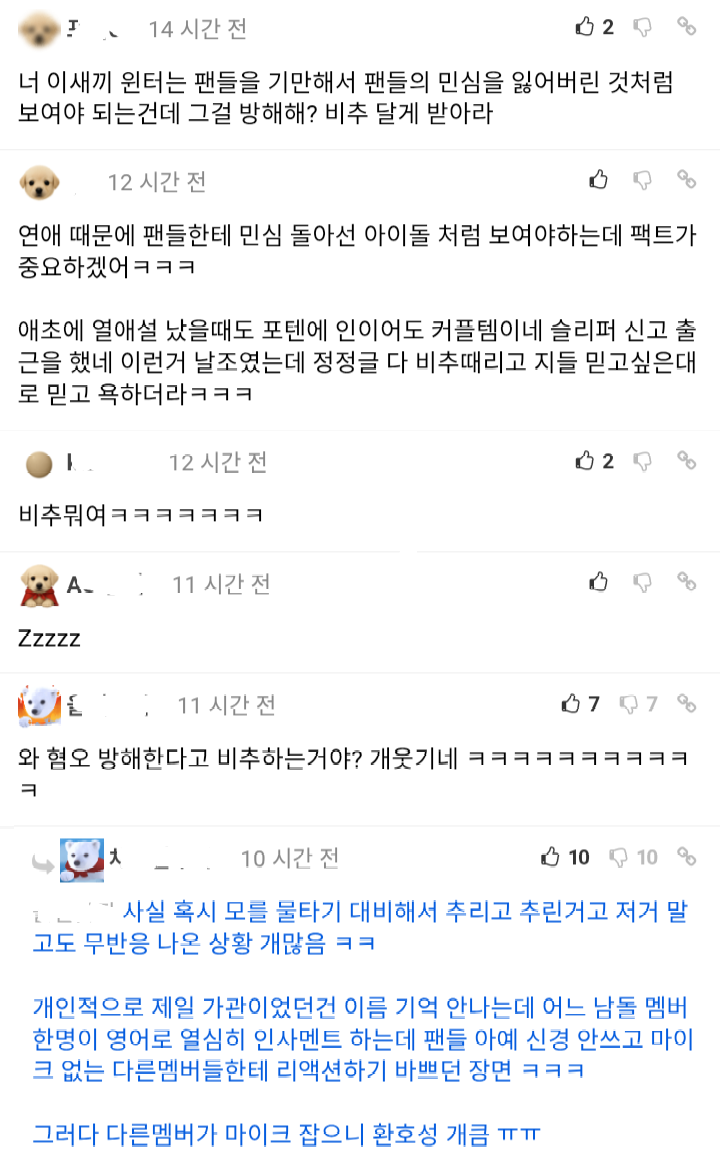Upvote the 비추뭐여 comment
This screenshot has width=720, height=1159.
click(586, 461)
